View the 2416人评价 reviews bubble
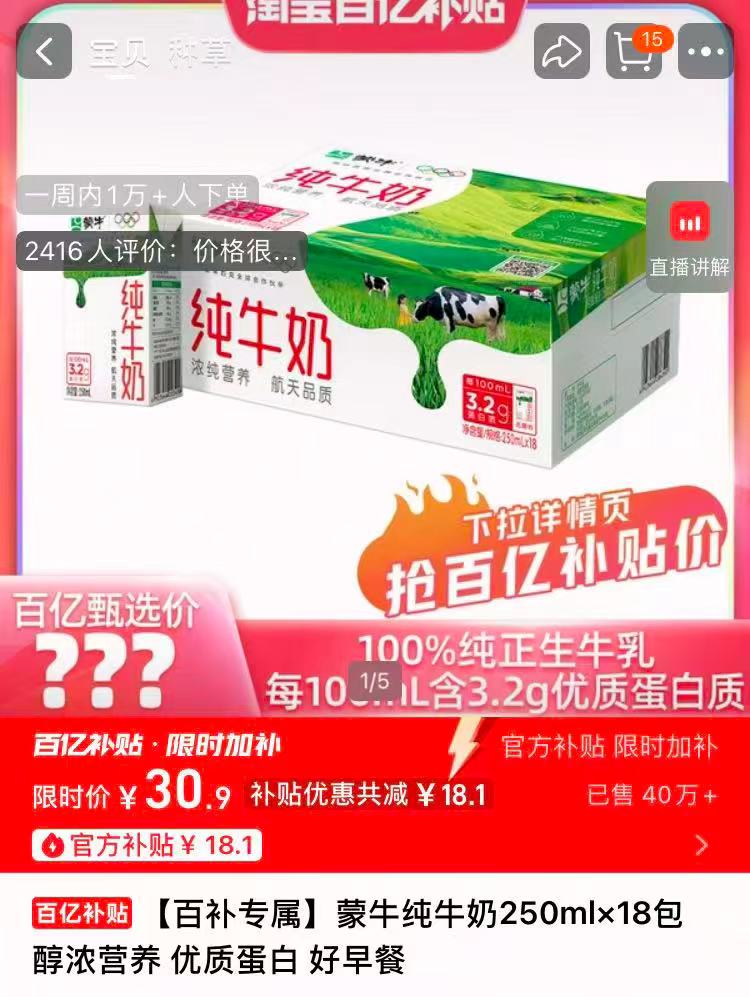 coord(162,251)
